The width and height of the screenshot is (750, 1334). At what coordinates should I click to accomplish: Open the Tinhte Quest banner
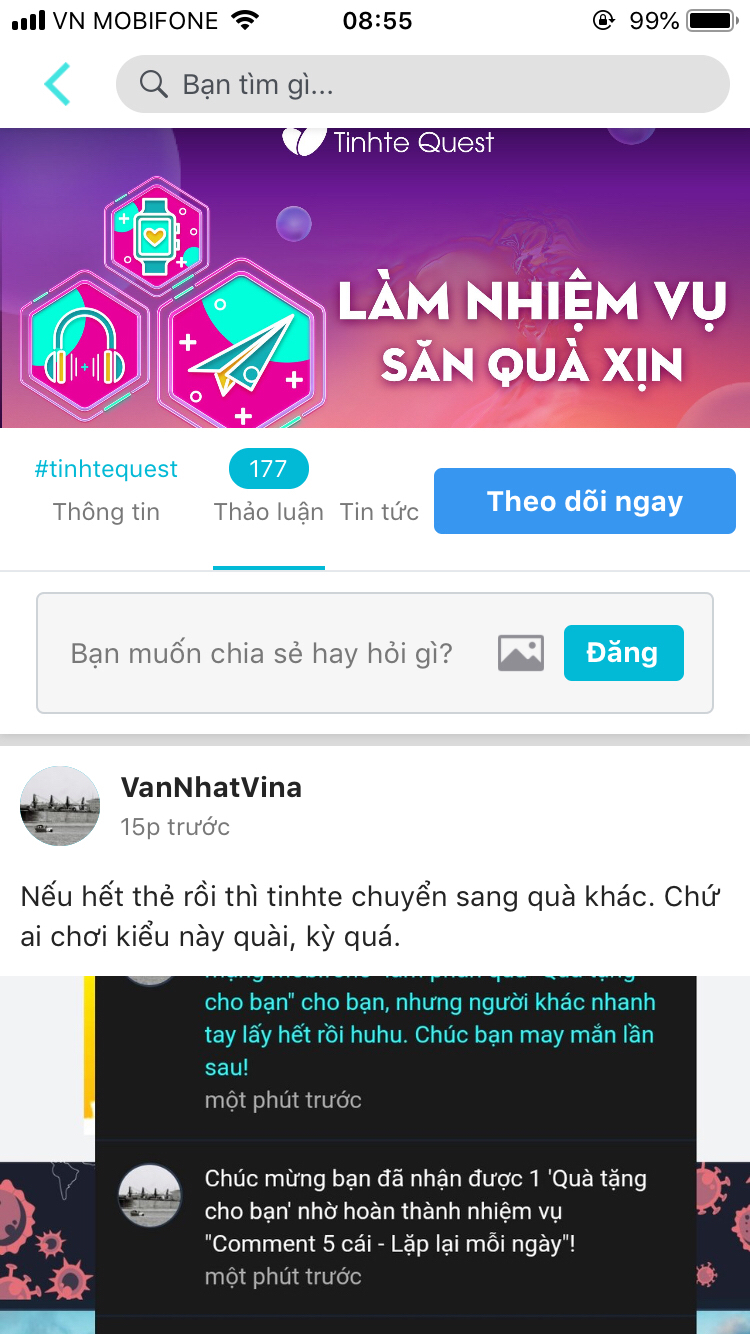point(375,278)
